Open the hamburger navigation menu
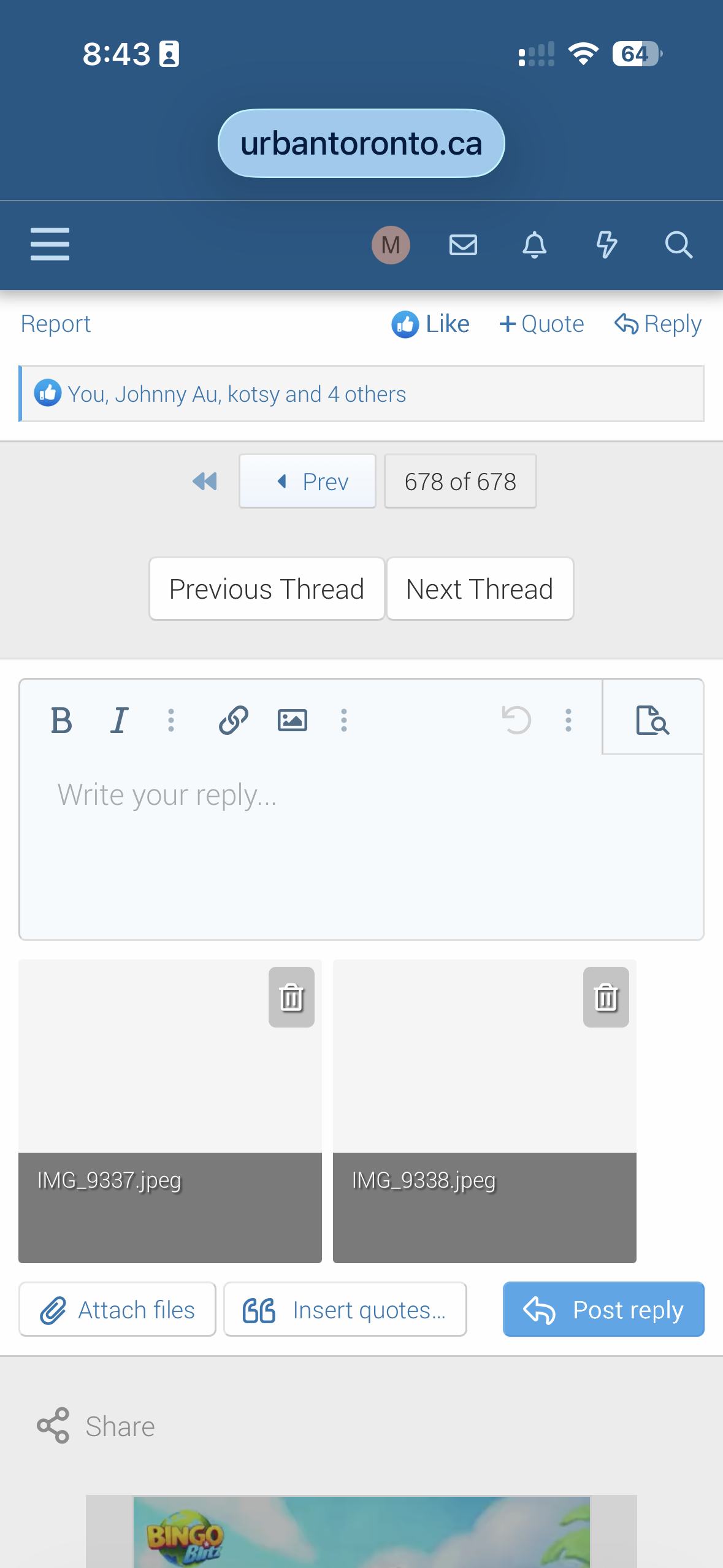 pyautogui.click(x=50, y=244)
